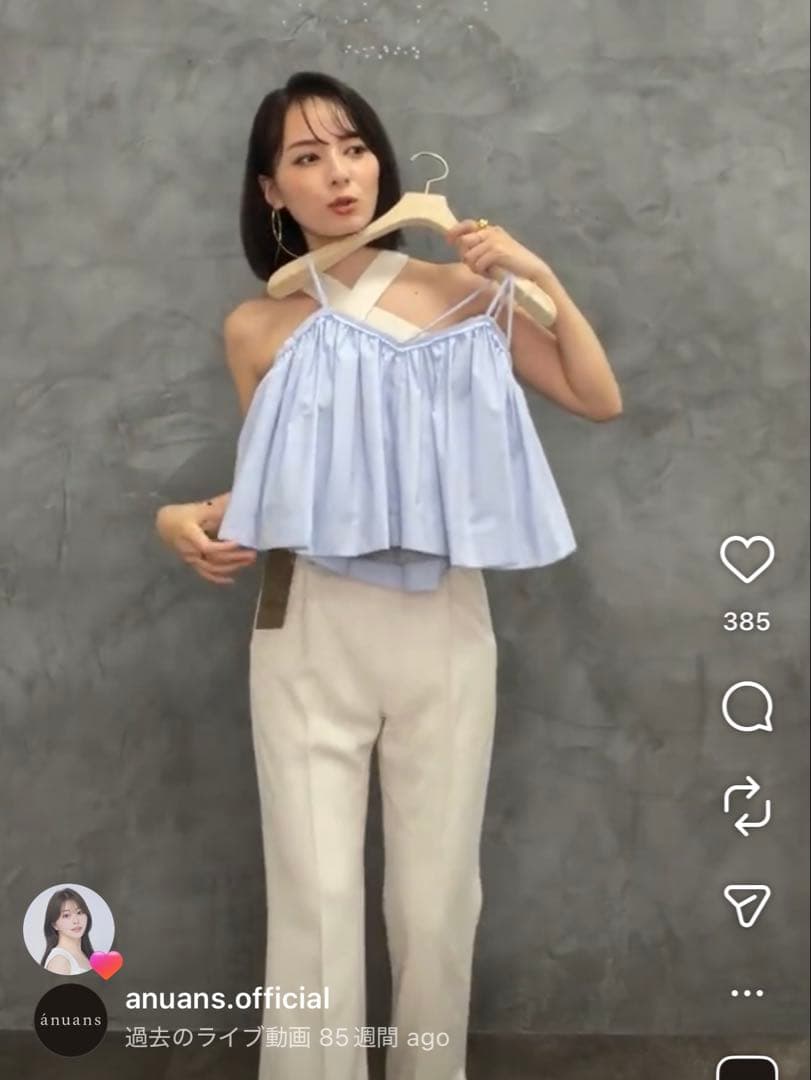Open the comments speech bubble
The height and width of the screenshot is (1080, 811).
tap(747, 707)
